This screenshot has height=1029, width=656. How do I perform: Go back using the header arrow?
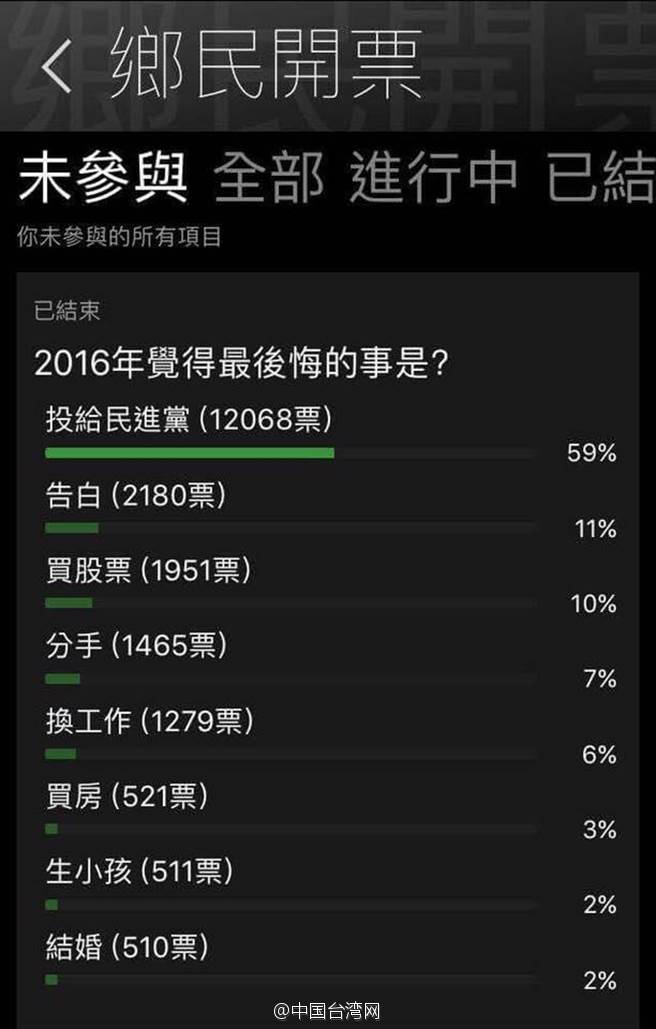[x=57, y=68]
